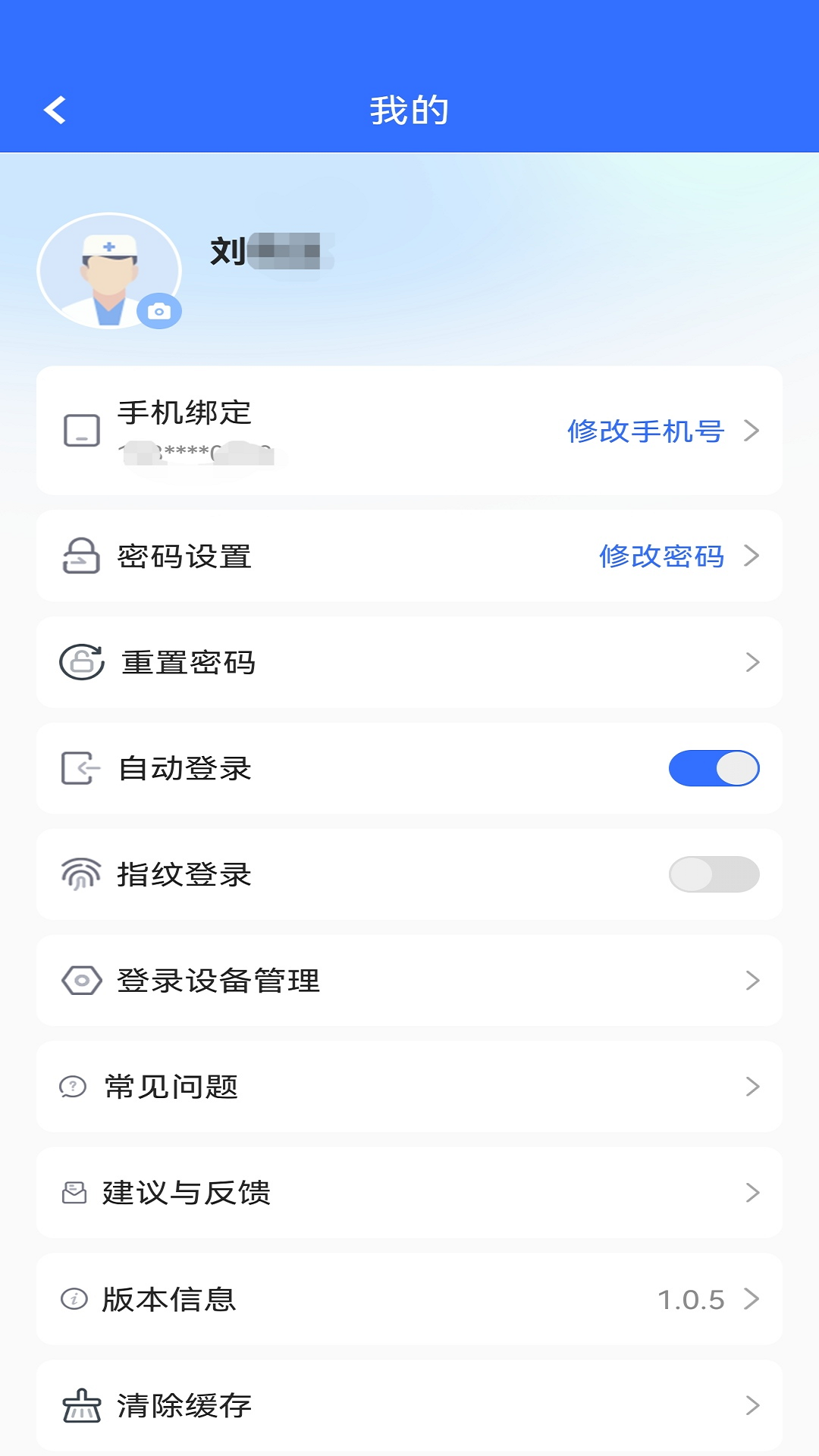This screenshot has width=819, height=1456.
Task: Click the 修改手机号 link
Action: (x=645, y=430)
